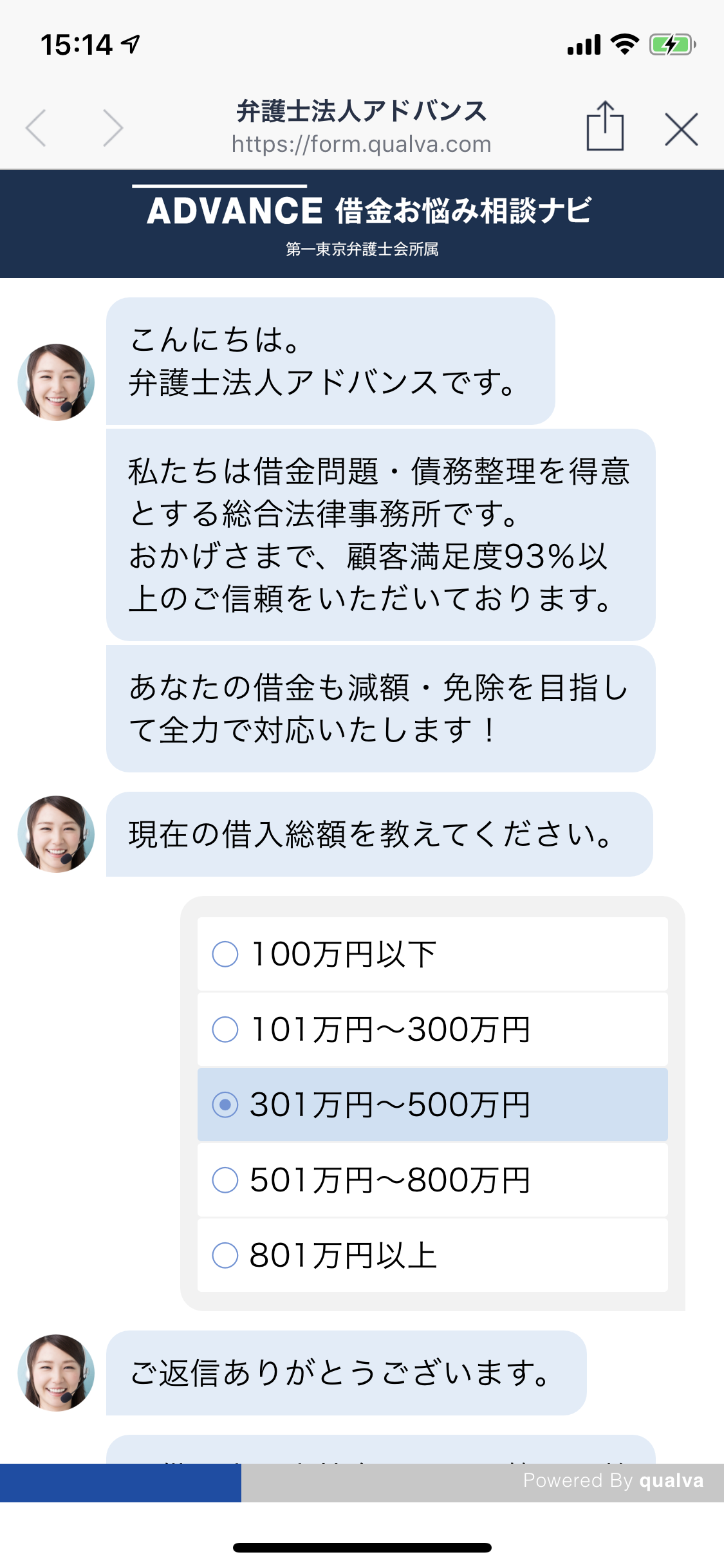Pick the 501万円〜800万円 option
Screen dimensions: 724x1568
432,1180
